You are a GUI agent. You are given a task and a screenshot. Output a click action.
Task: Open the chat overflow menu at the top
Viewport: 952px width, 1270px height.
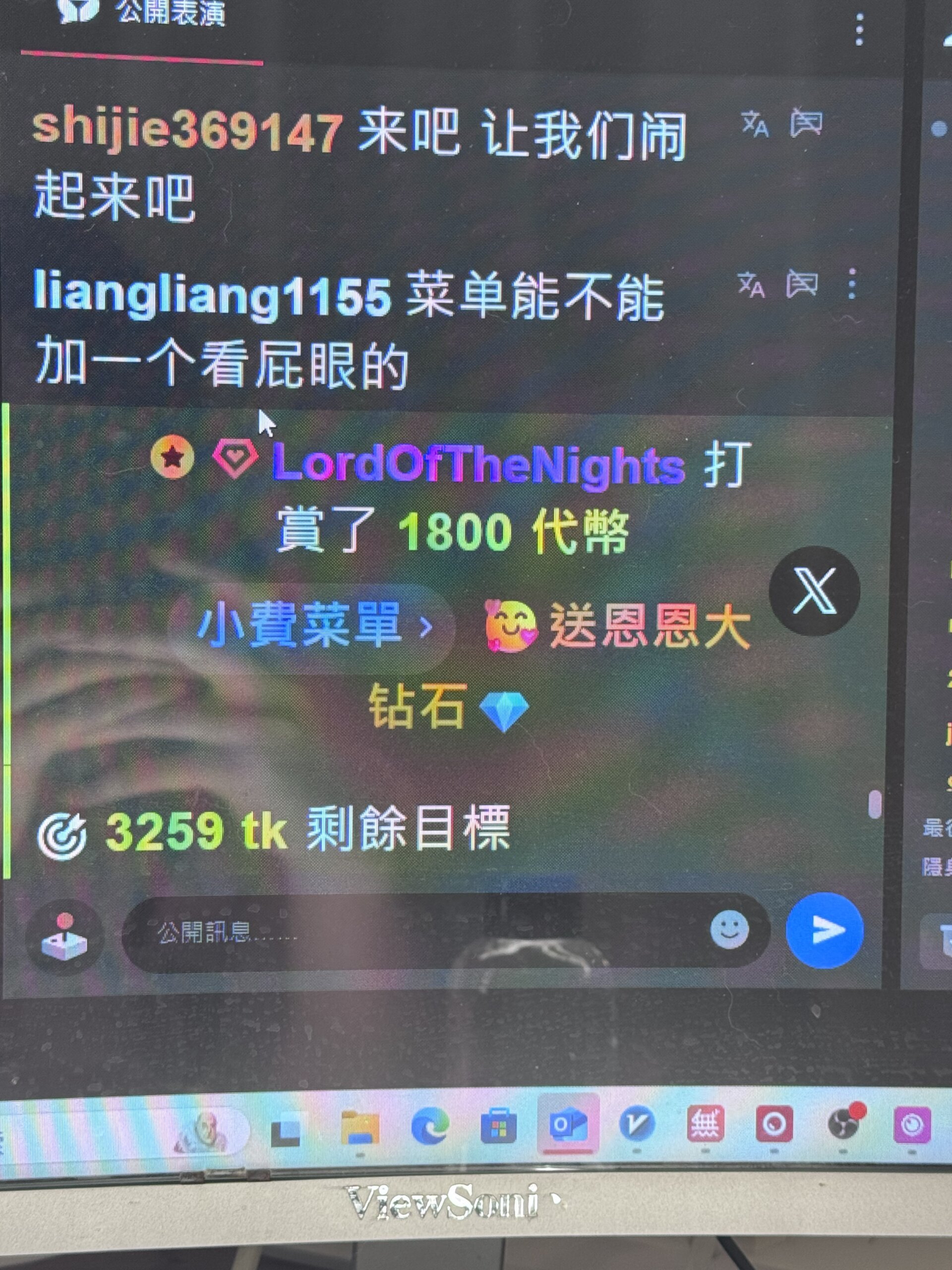(859, 30)
